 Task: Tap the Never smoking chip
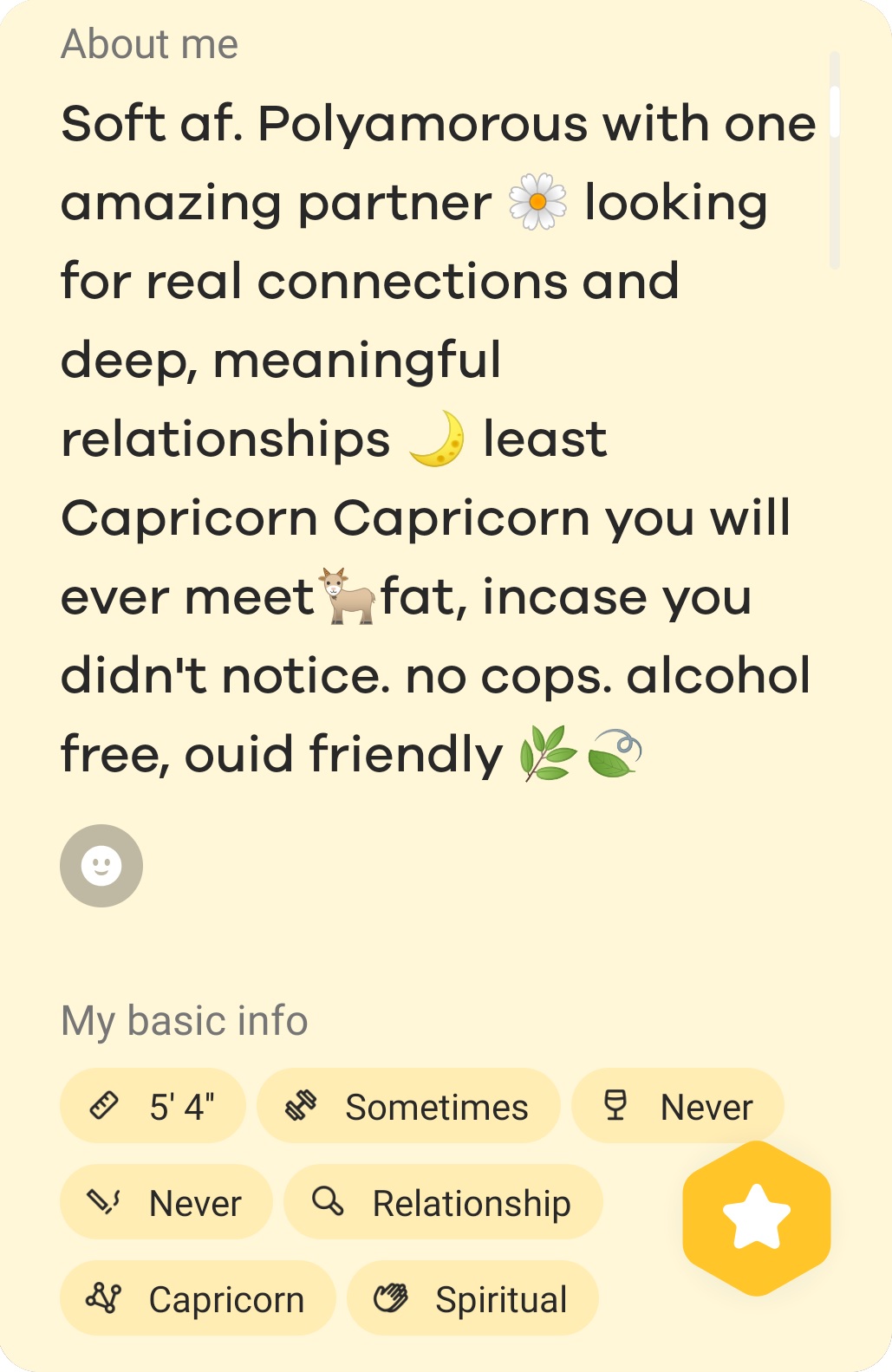coord(166,1202)
